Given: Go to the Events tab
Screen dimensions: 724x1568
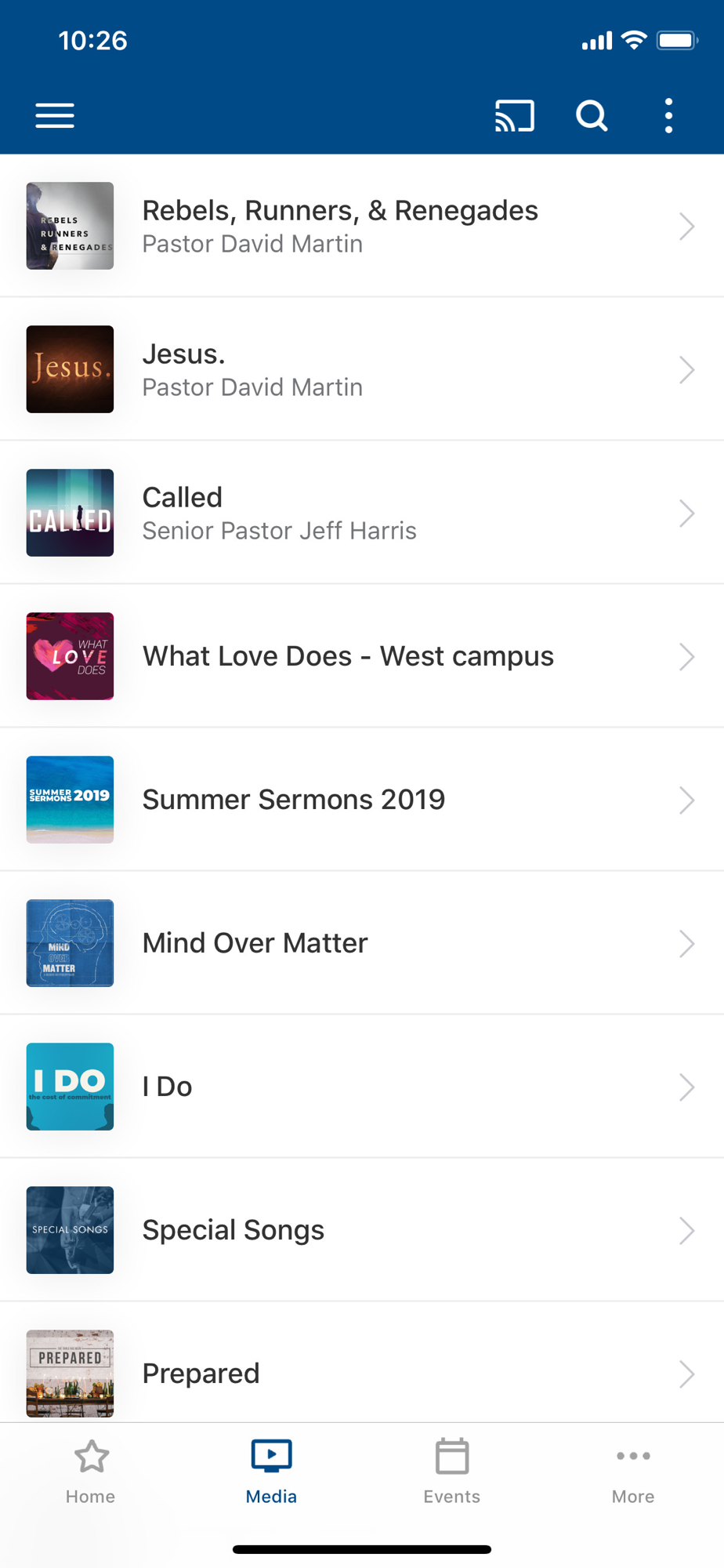Looking at the screenshot, I should point(452,1472).
